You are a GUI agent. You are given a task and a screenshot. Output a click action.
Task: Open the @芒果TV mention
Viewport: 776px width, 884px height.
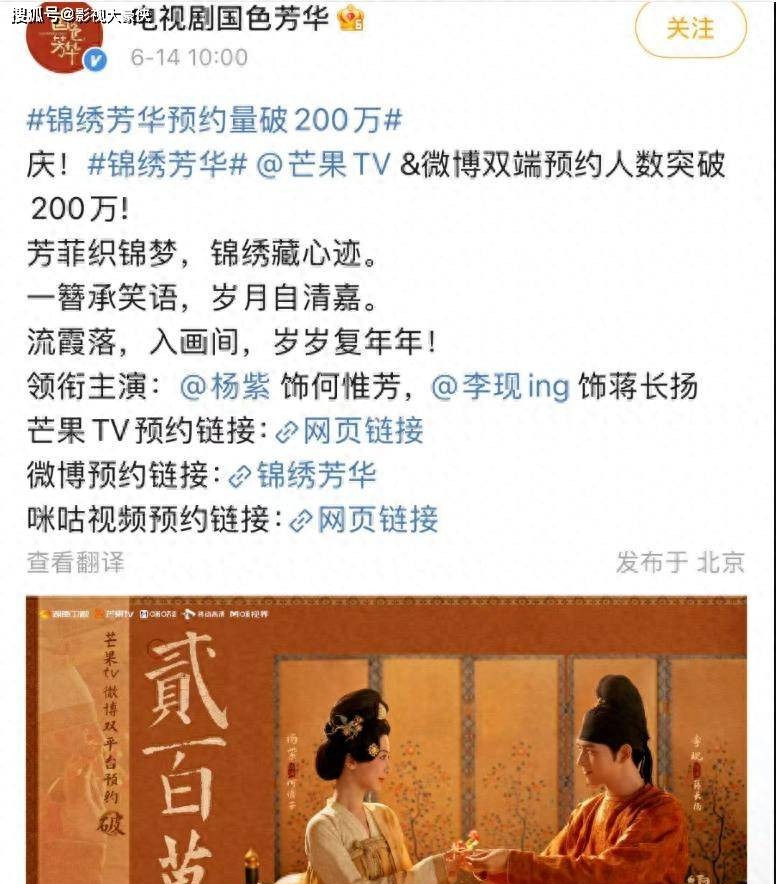click(x=323, y=165)
